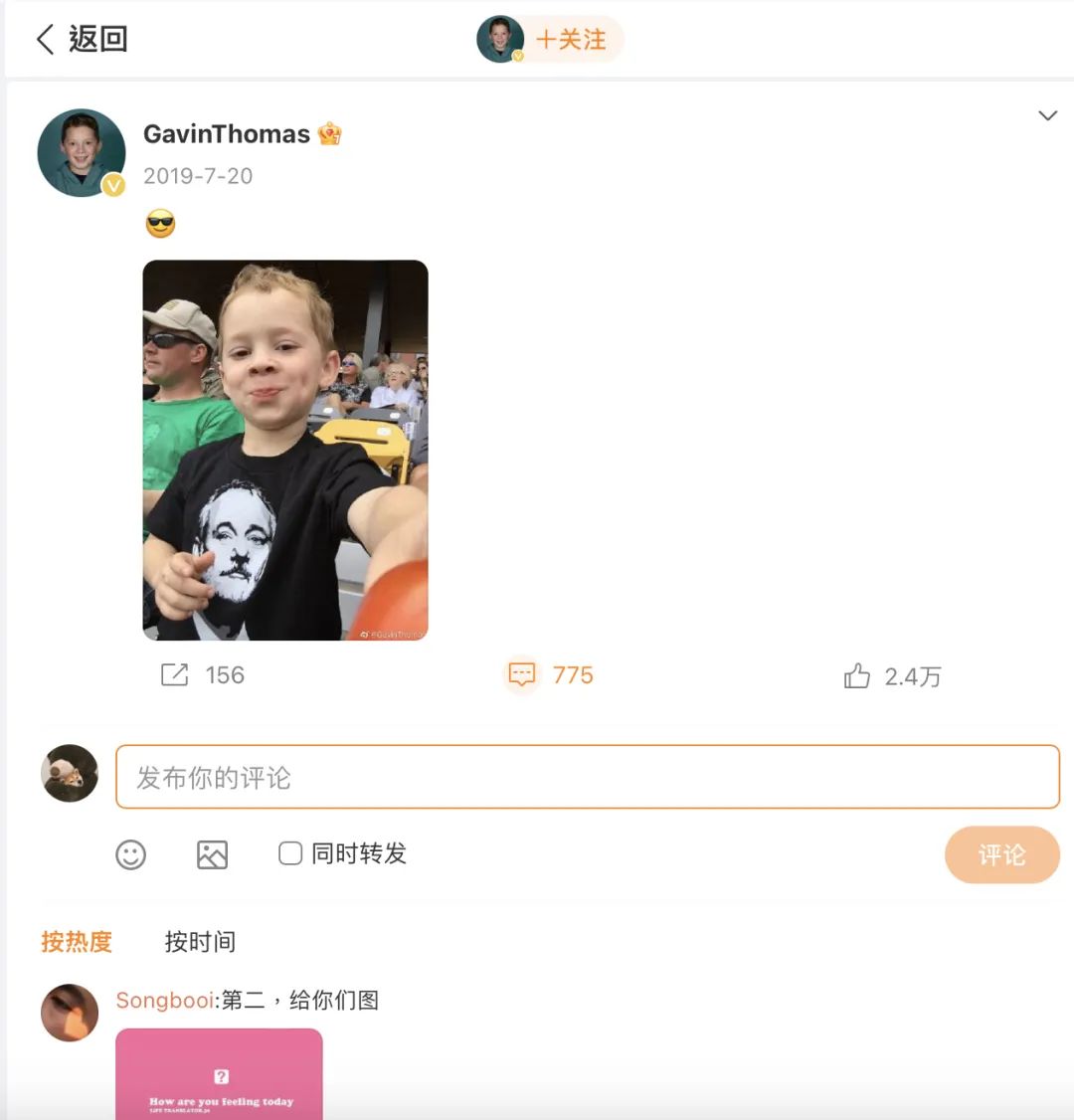Image resolution: width=1074 pixels, height=1120 pixels.
Task: Focus the 发布你的评论 comment field
Action: 587,777
